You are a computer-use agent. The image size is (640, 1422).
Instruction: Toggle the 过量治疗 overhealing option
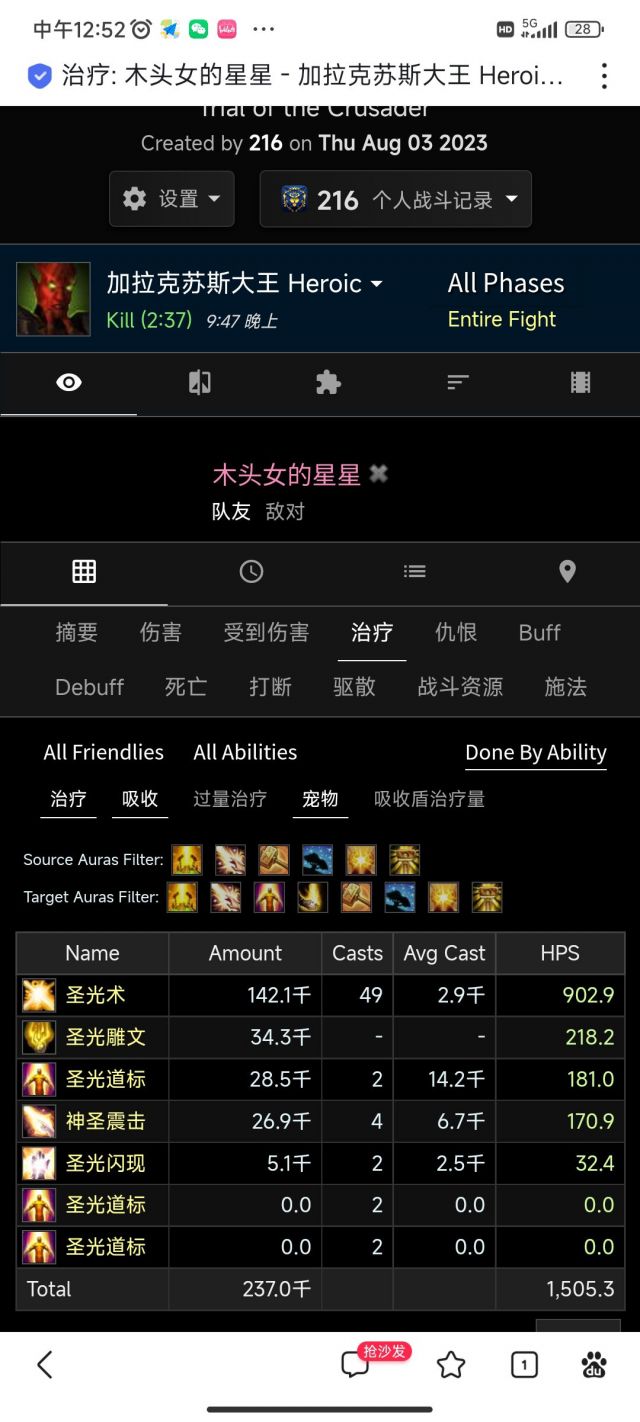pyautogui.click(x=230, y=799)
